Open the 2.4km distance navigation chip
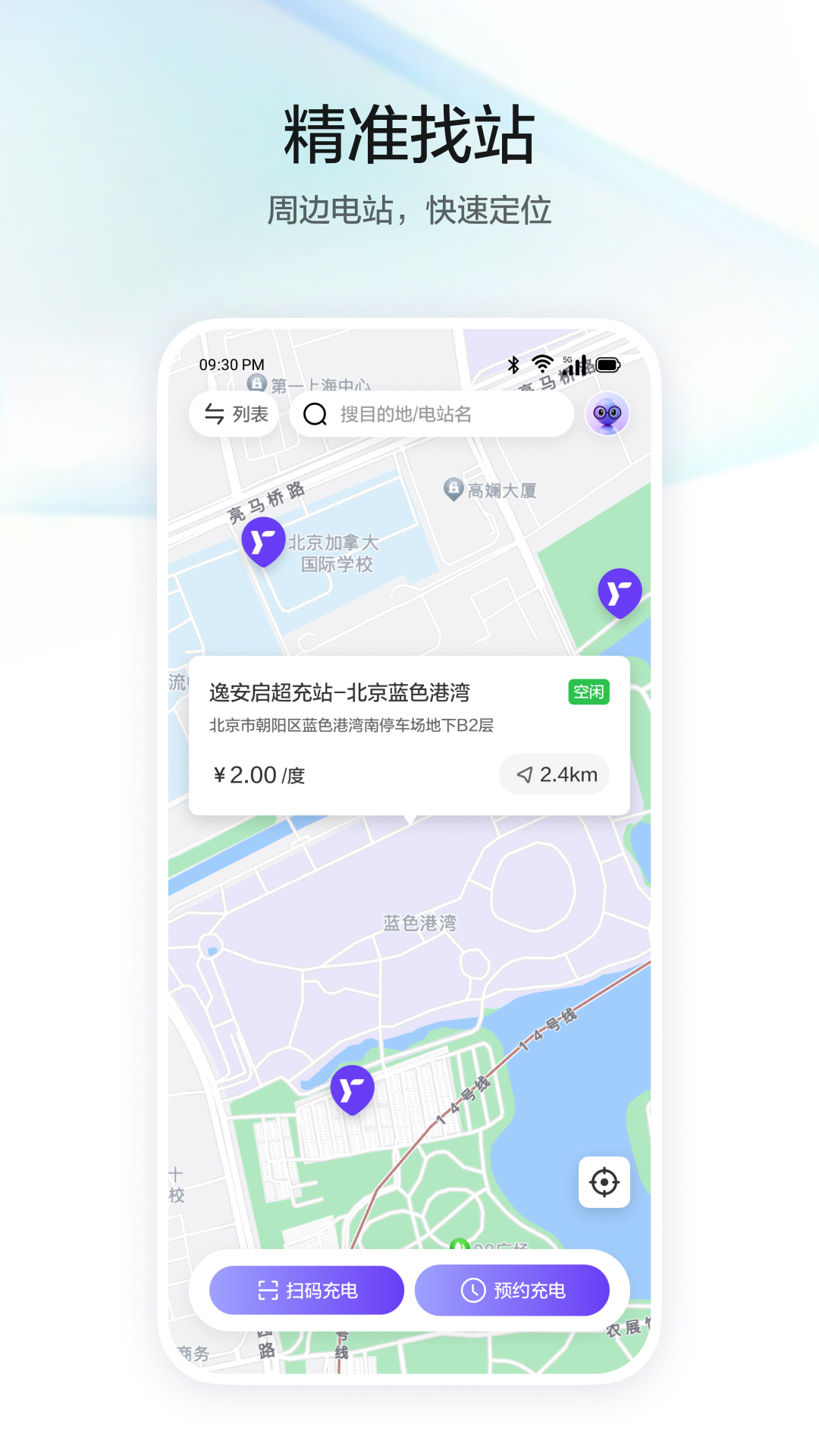This screenshot has width=819, height=1456. tap(554, 774)
